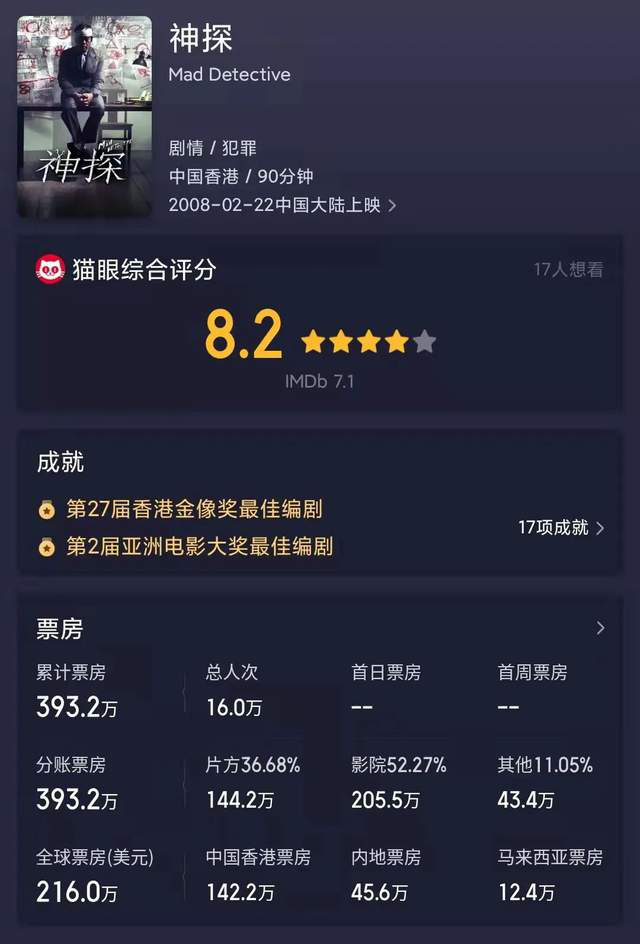The width and height of the screenshot is (640, 944).
Task: View all 17项成就 achievements
Action: [x=561, y=528]
